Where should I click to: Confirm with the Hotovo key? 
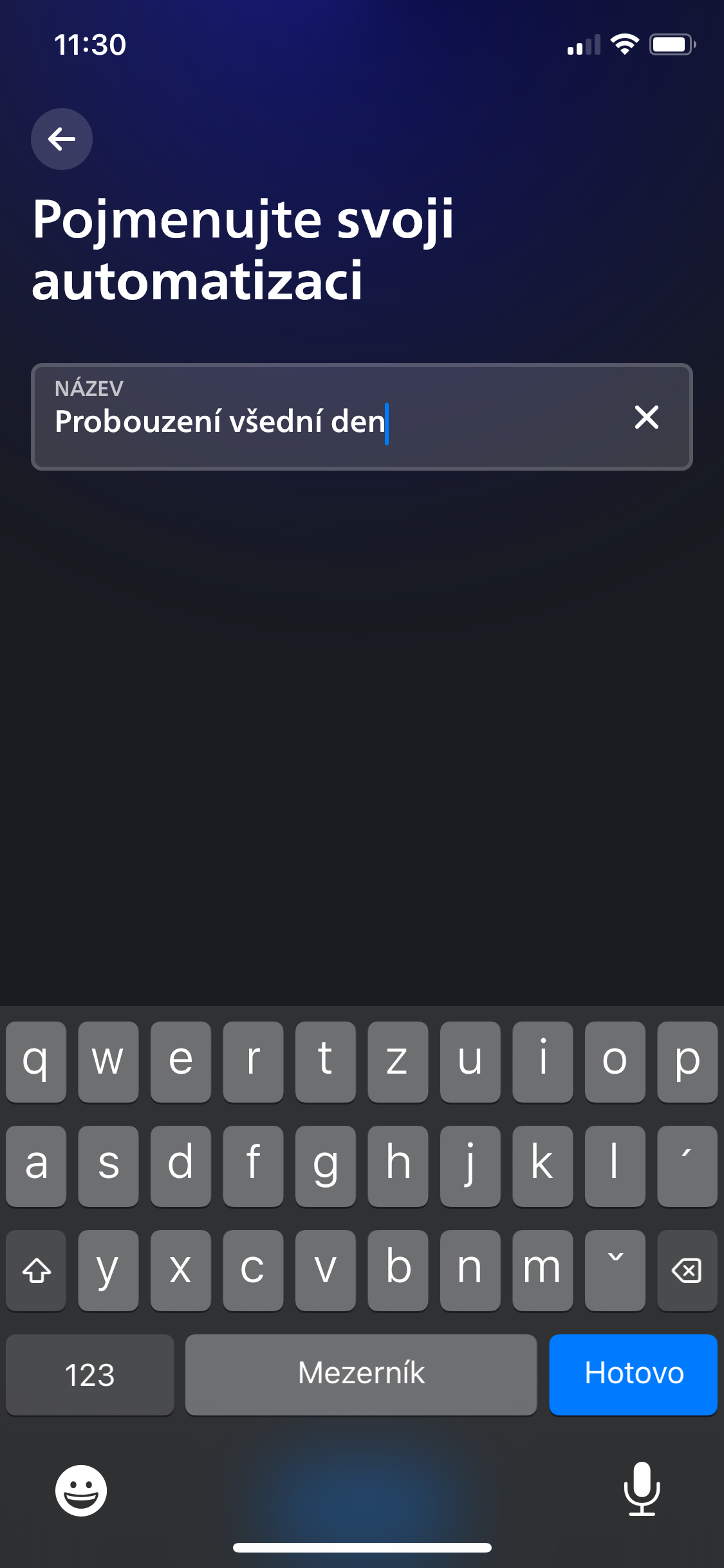[x=633, y=1374]
